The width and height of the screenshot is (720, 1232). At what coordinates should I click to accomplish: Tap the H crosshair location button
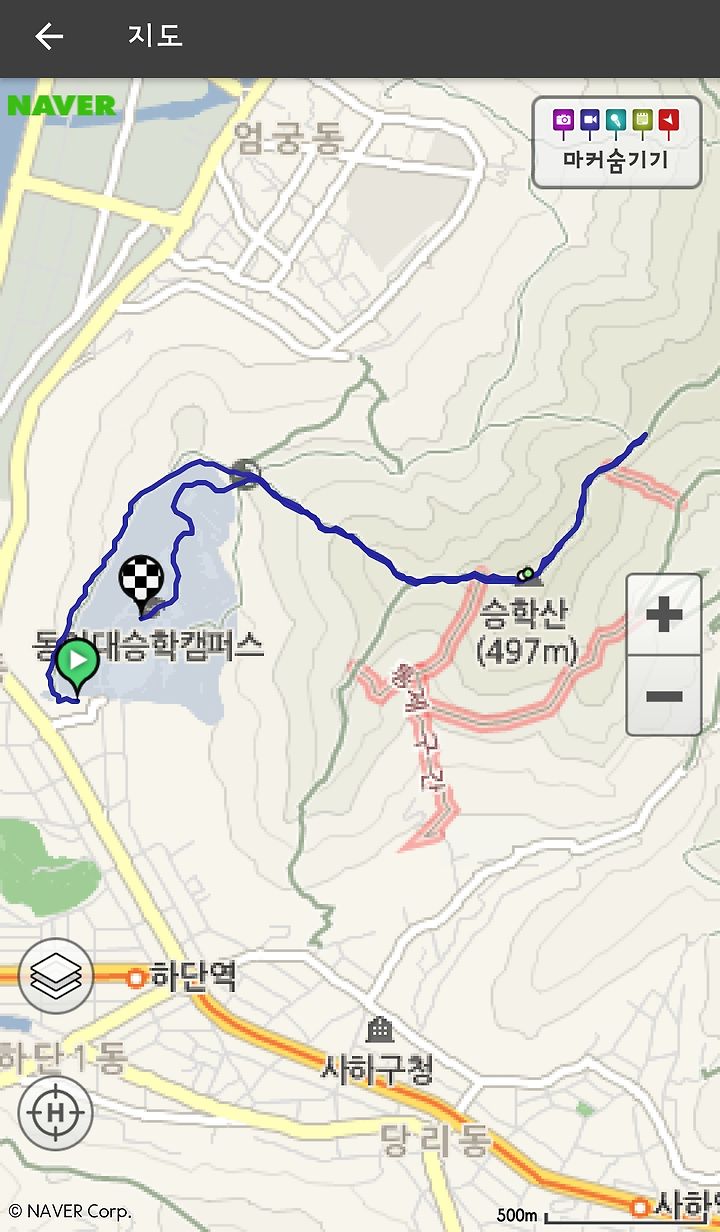[55, 1112]
